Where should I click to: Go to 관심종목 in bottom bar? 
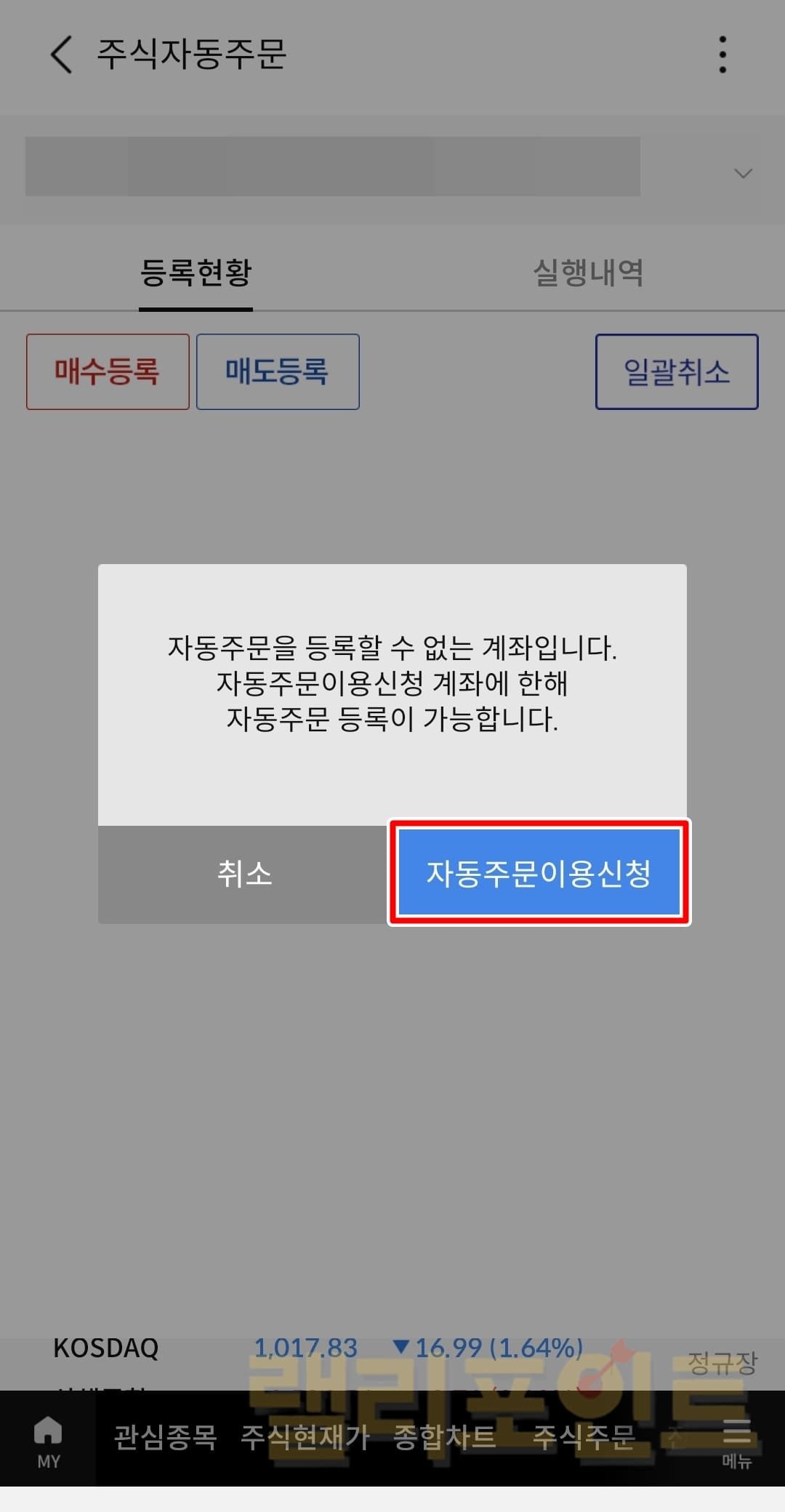point(166,1437)
